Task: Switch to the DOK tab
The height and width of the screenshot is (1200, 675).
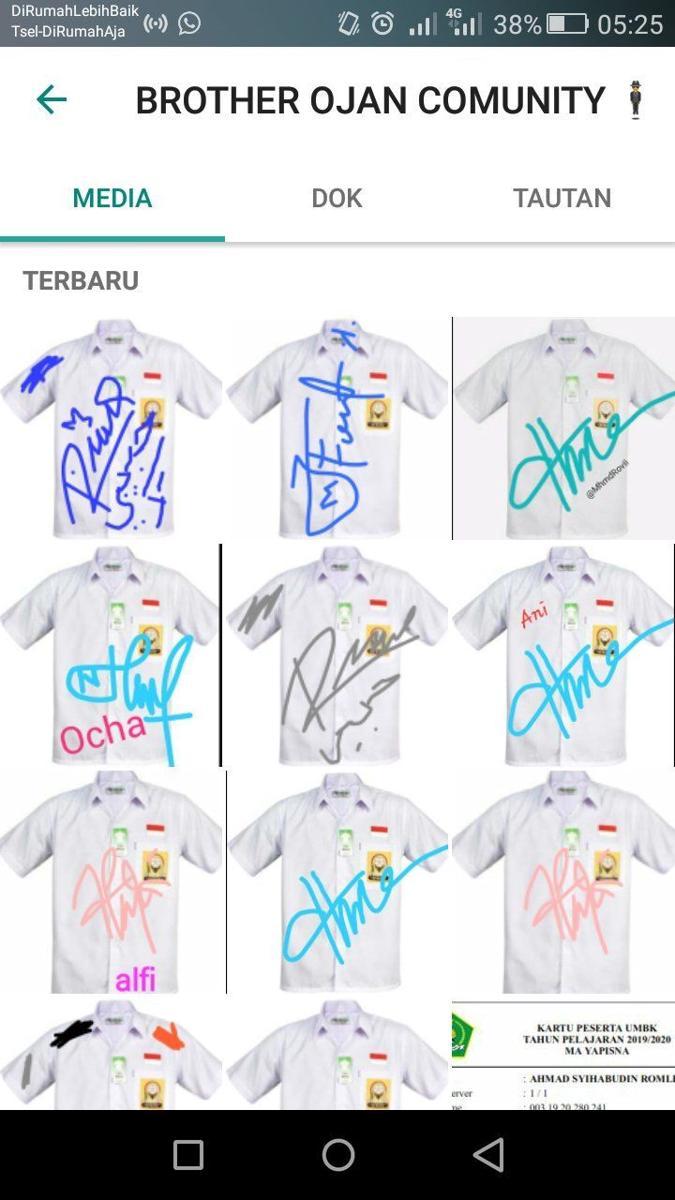Action: [x=337, y=198]
